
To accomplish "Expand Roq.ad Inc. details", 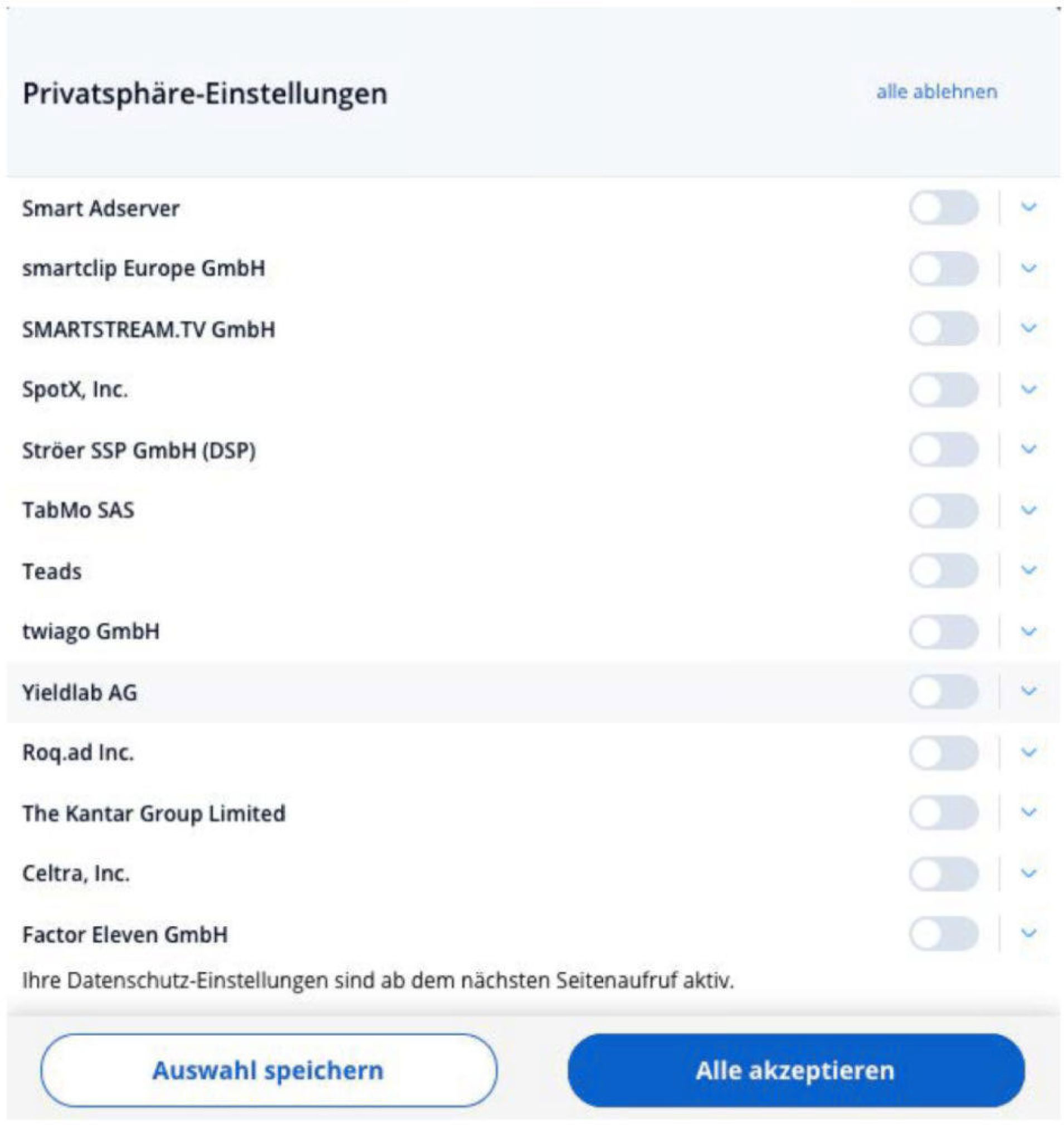I will click(1029, 752).
